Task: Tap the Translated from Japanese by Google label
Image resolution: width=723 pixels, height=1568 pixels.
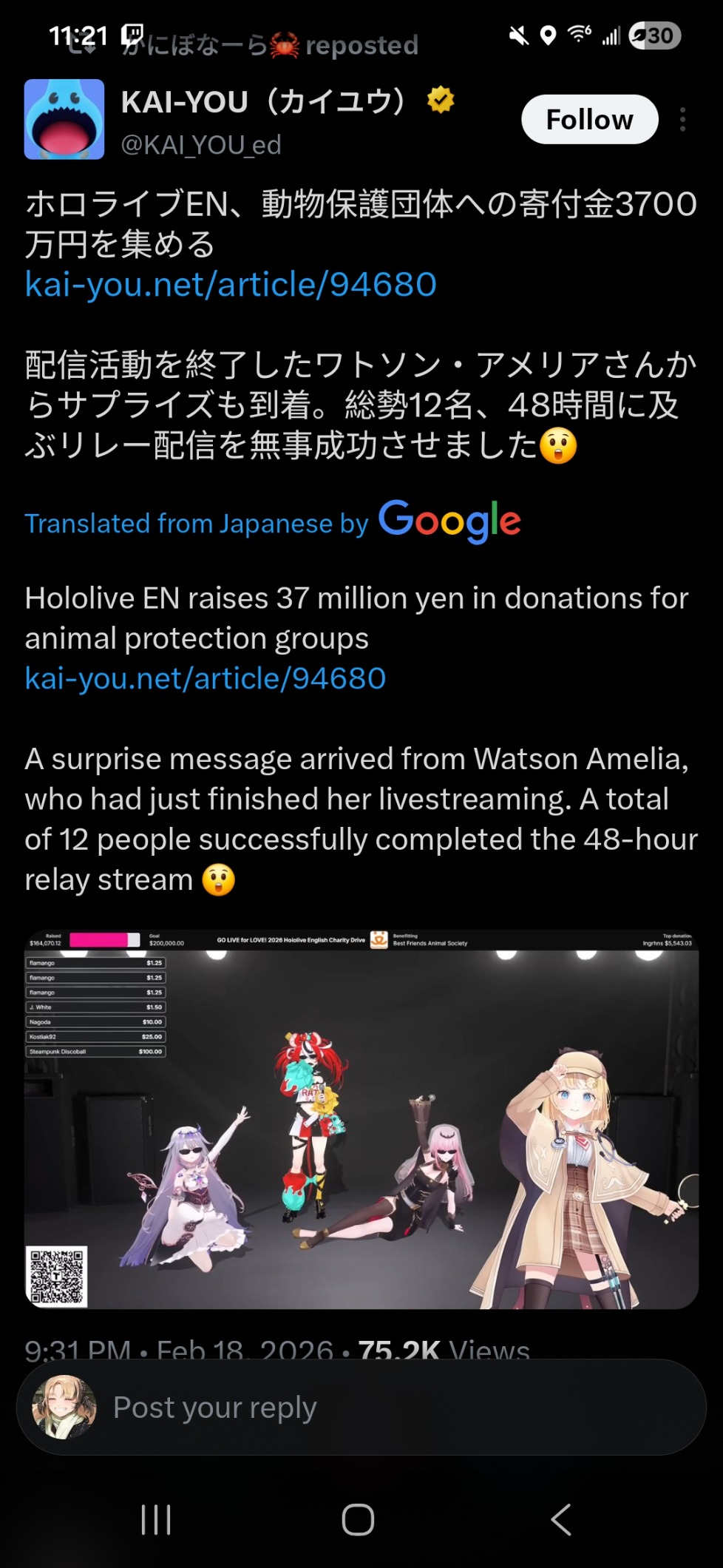Action: pyautogui.click(x=272, y=522)
